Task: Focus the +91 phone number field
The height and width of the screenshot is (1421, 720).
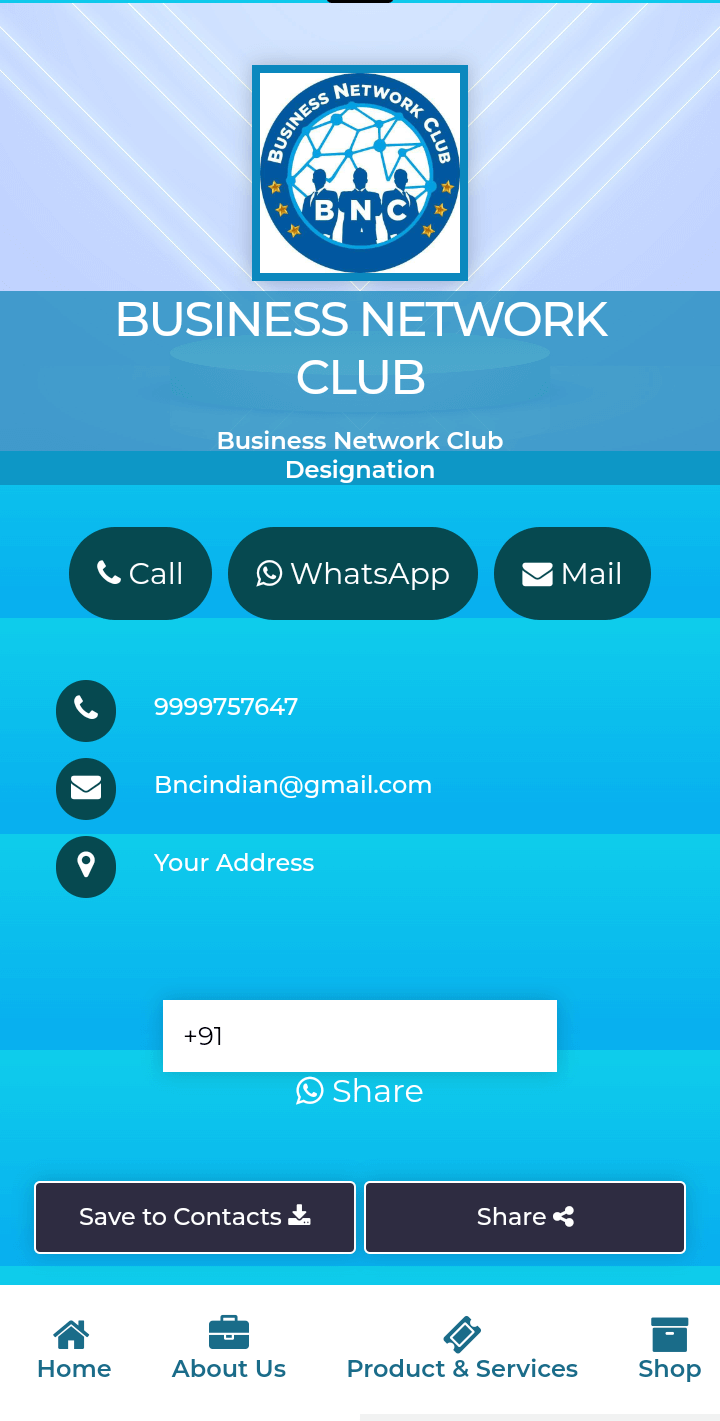Action: [x=360, y=1036]
